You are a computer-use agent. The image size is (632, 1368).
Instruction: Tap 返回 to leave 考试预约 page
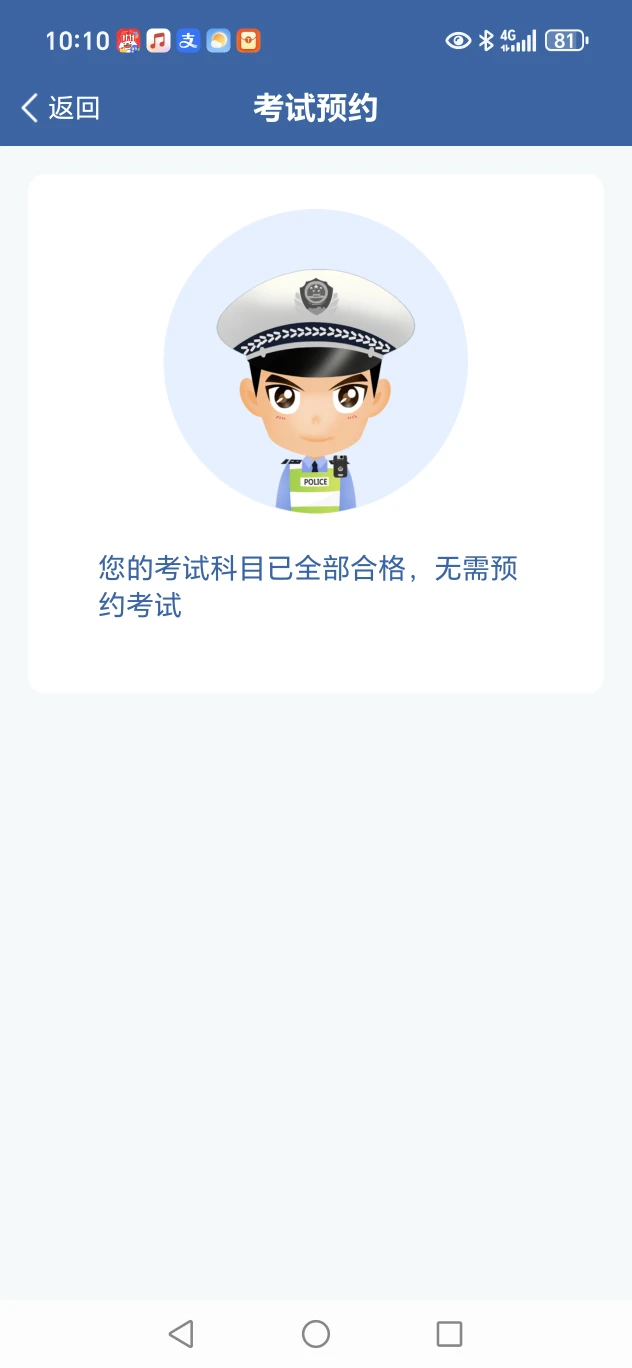60,108
